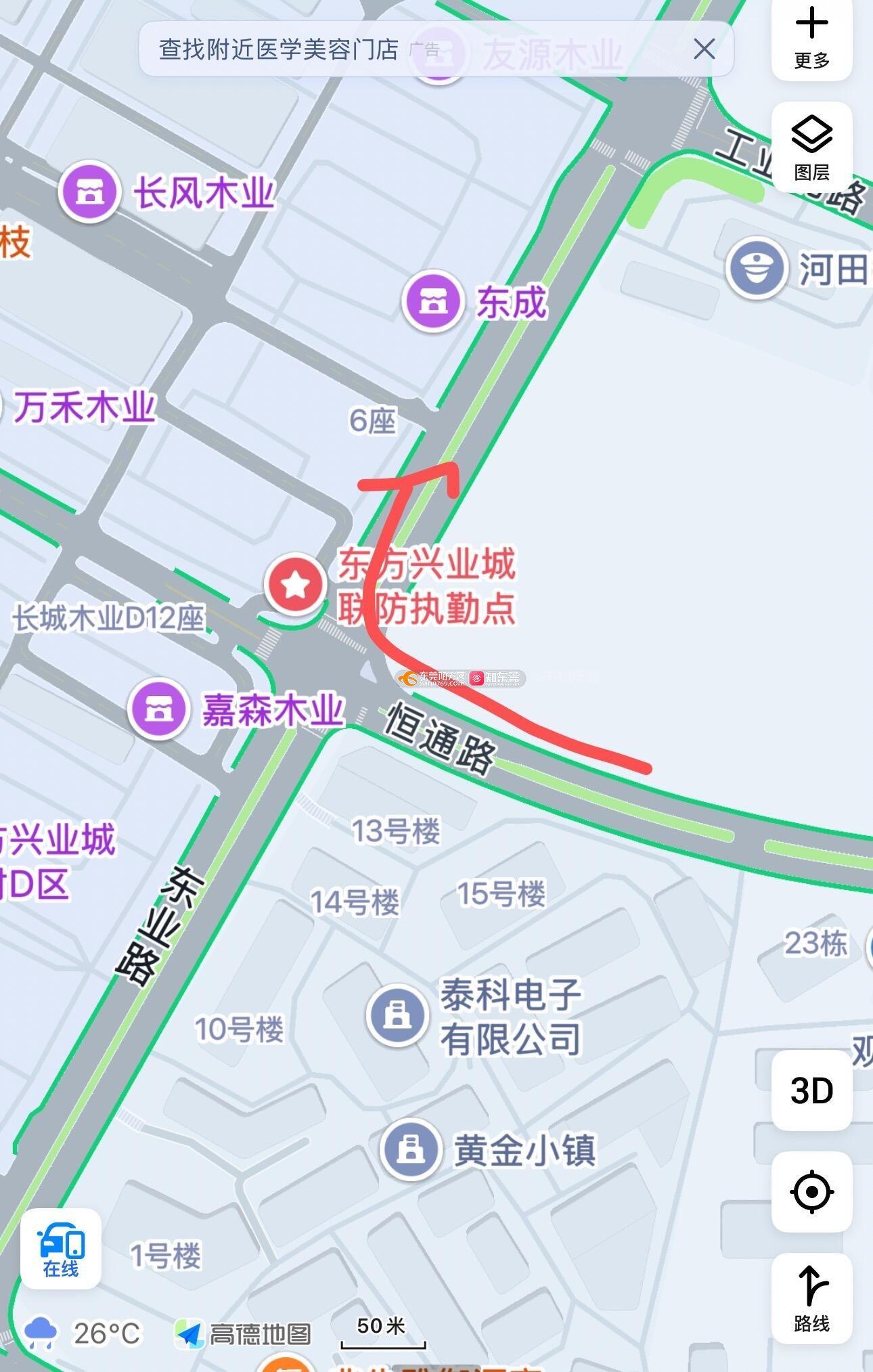This screenshot has height=1372, width=873.
Task: Select the 黄金小镇 residential marker
Action: pos(410,1149)
